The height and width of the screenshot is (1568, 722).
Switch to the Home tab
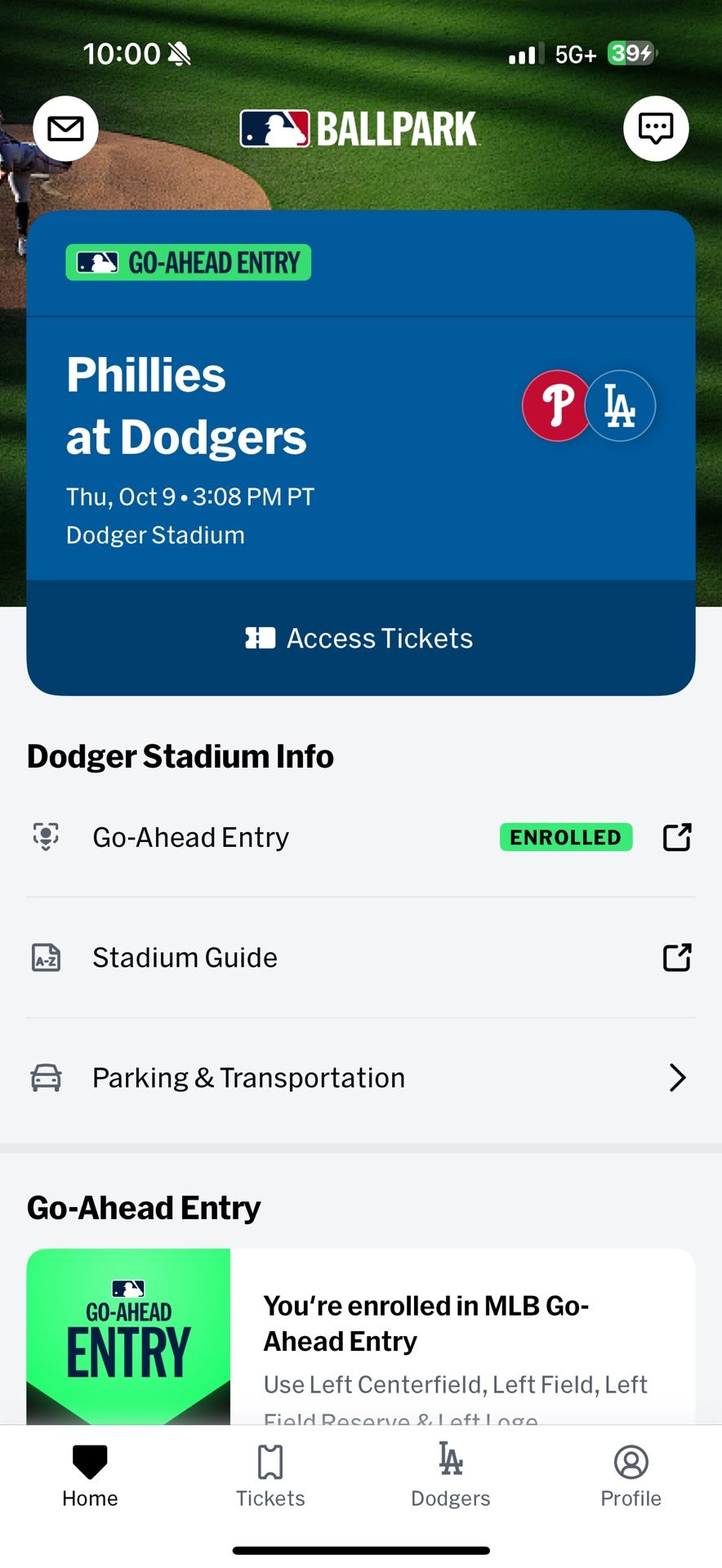tap(90, 1476)
